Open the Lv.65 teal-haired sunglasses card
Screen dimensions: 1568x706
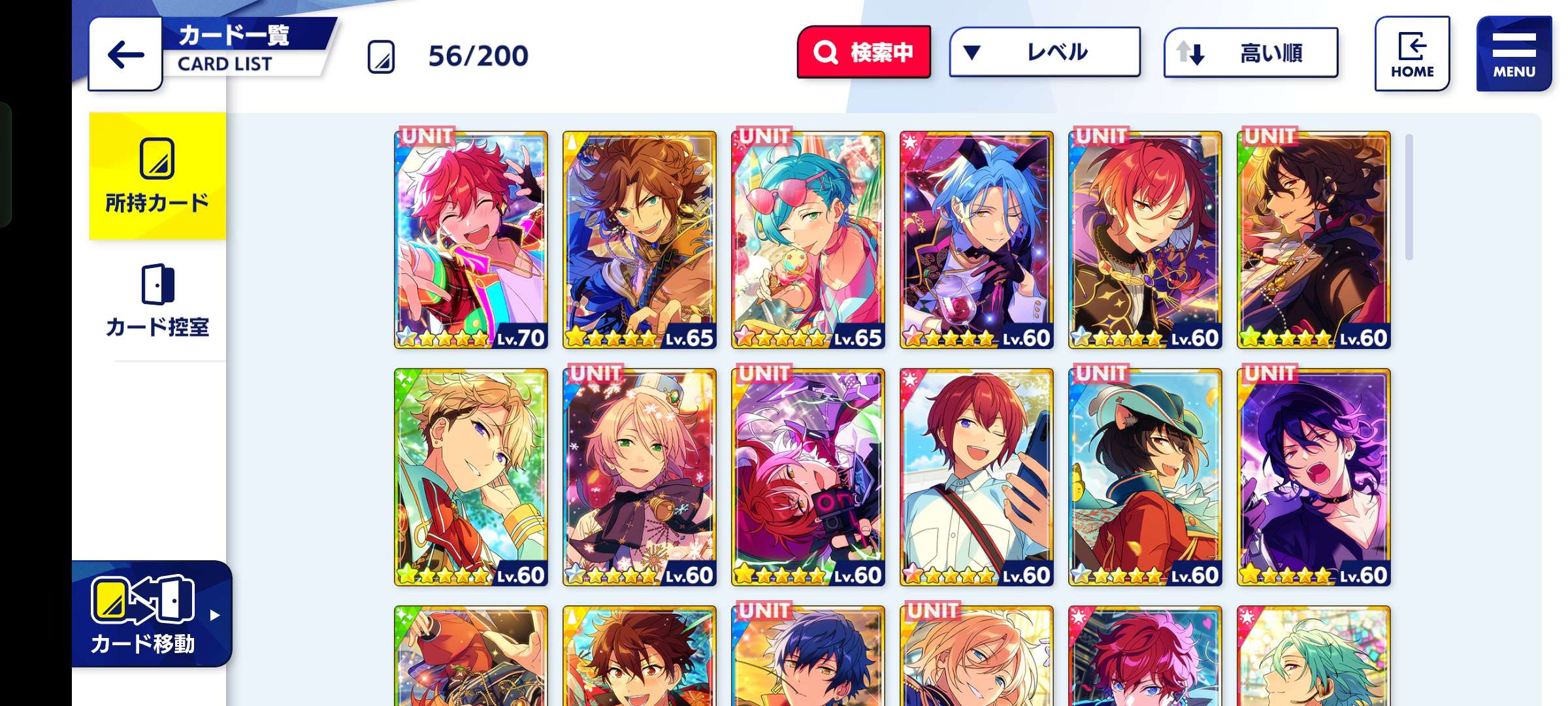coord(808,239)
